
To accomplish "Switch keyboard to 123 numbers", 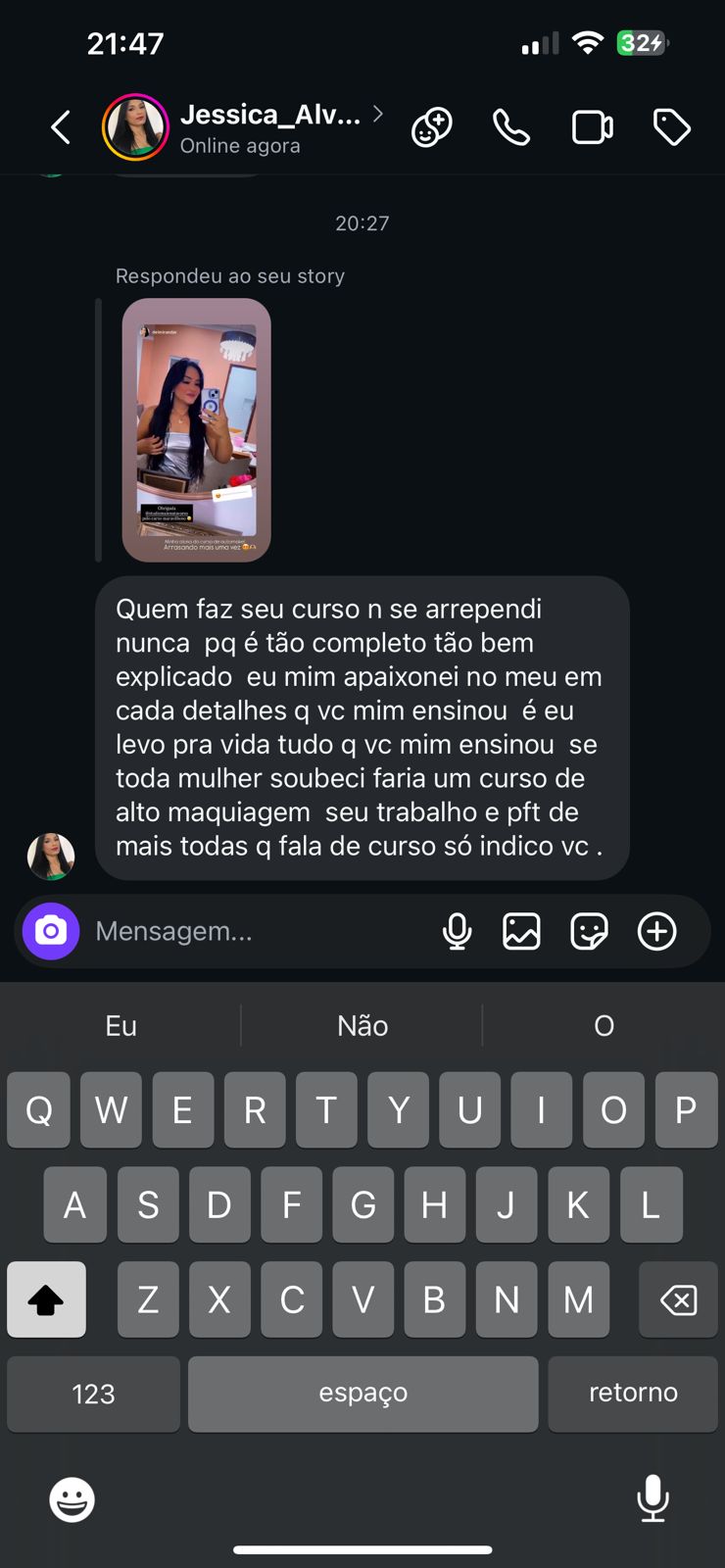I will click(93, 1394).
